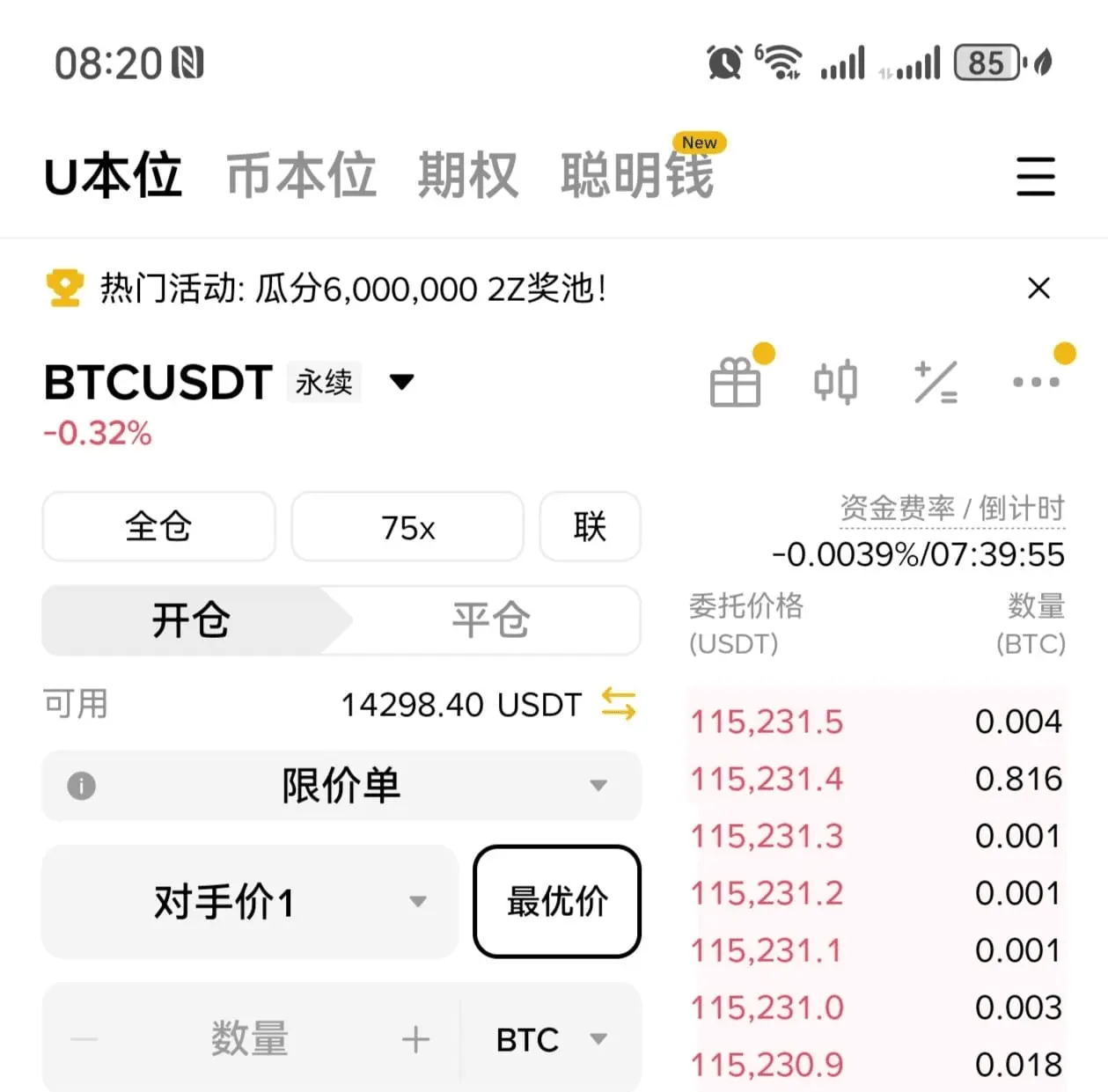Select the 最优价 button

click(557, 902)
